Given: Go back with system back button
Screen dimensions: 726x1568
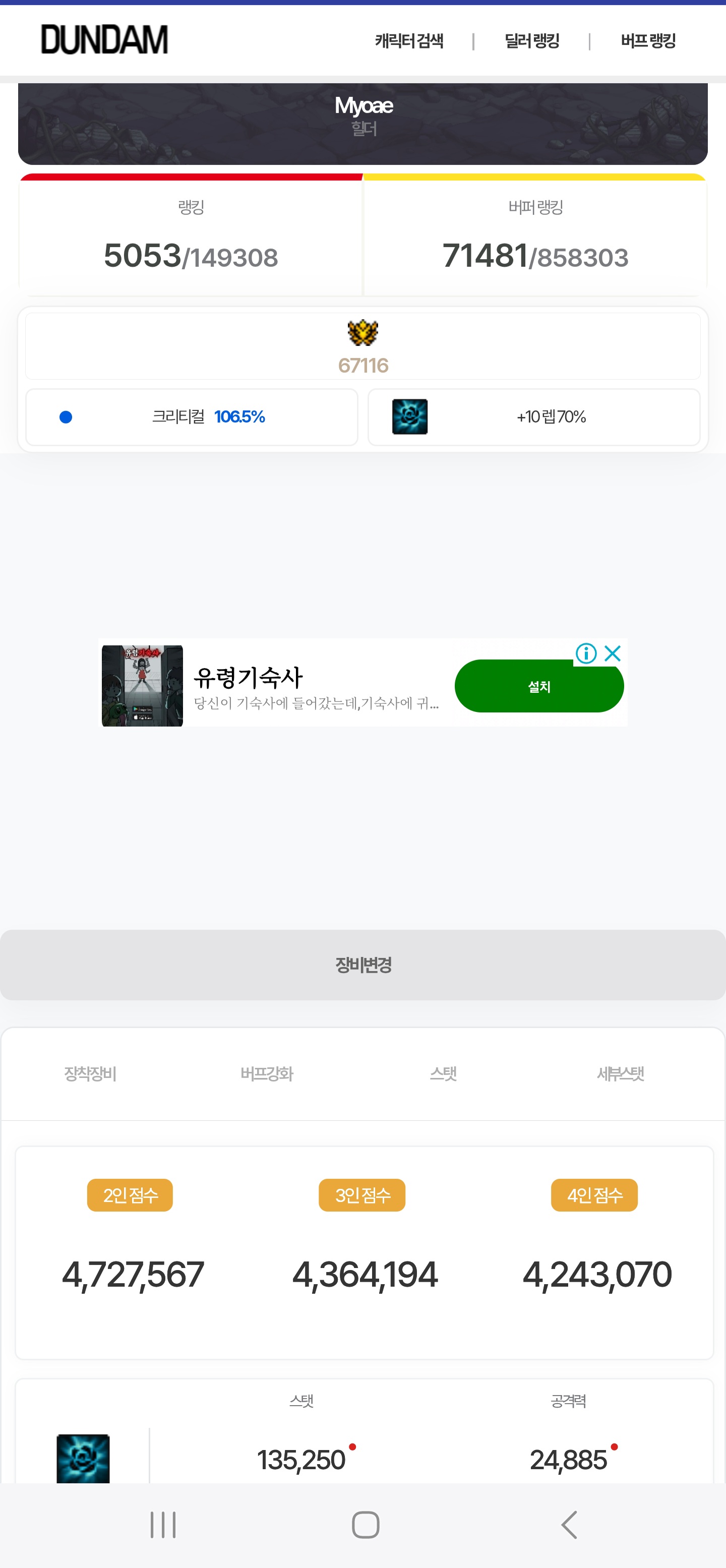Looking at the screenshot, I should [x=569, y=1525].
